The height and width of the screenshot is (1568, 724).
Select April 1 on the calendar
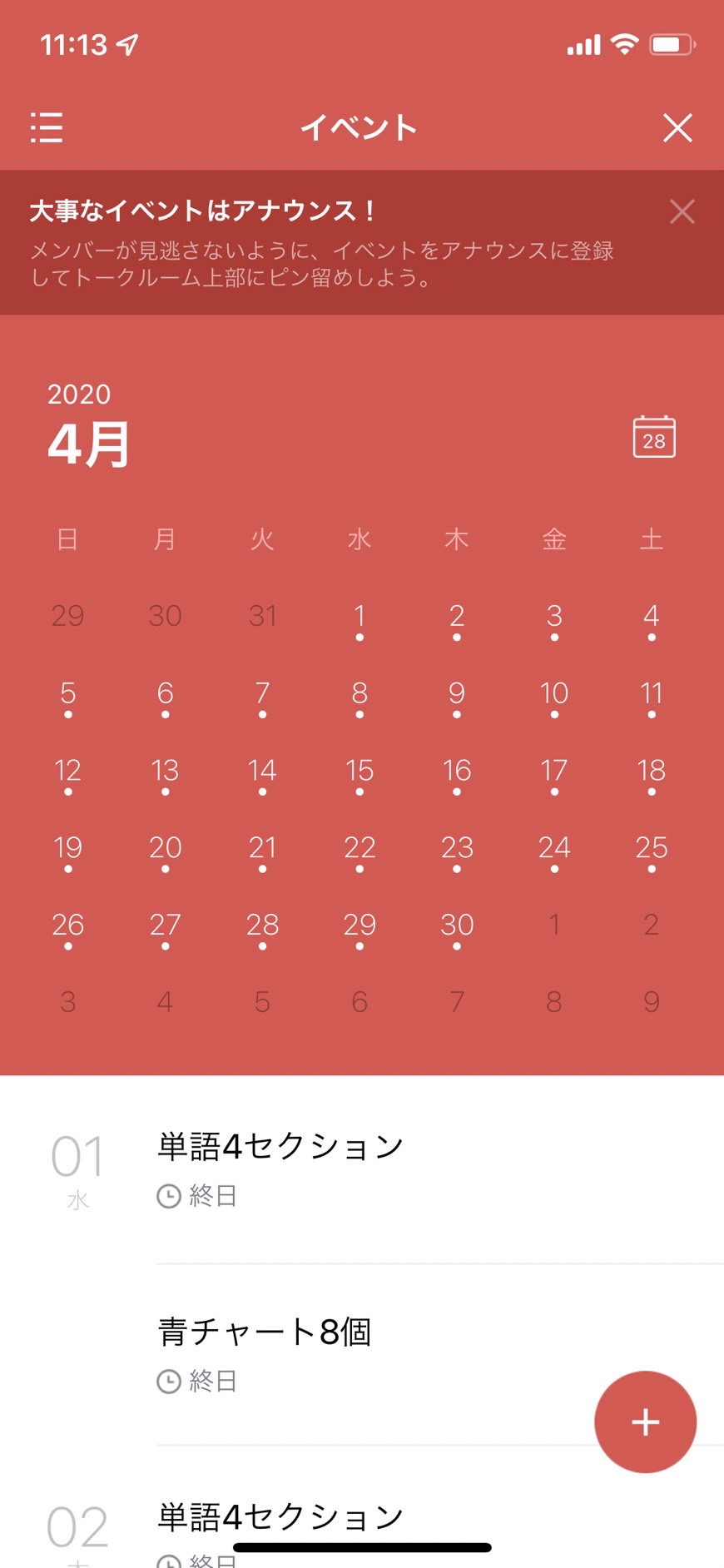pos(360,620)
